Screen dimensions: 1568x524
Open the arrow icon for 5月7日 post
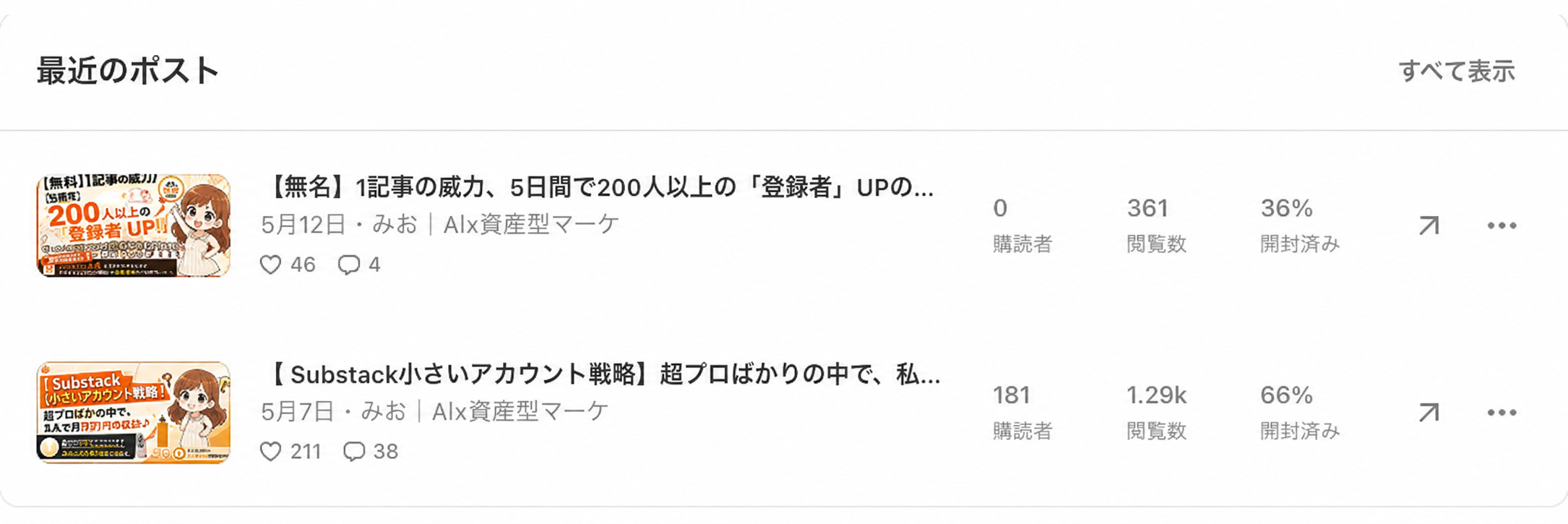[x=1429, y=413]
